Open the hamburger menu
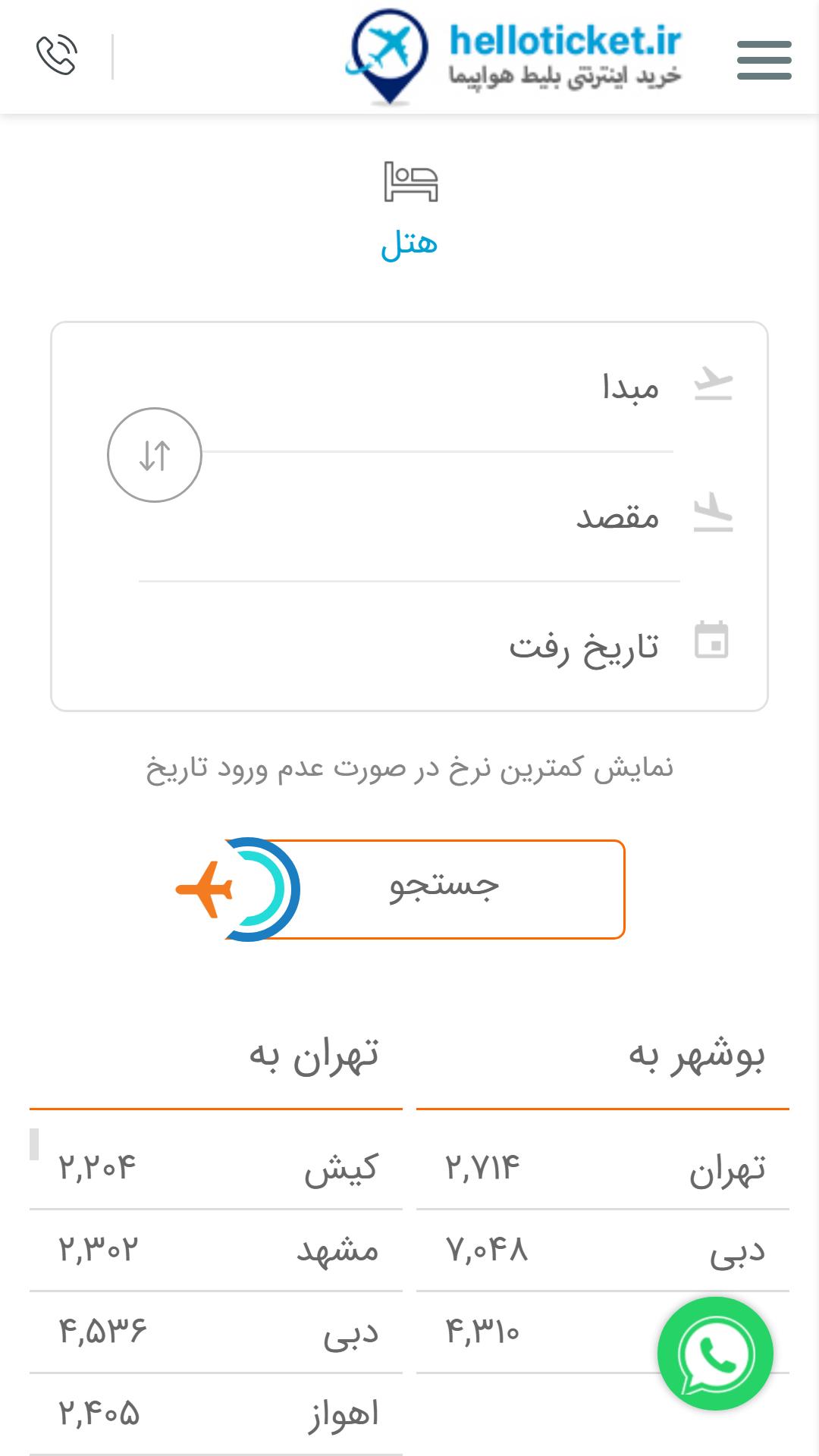This screenshot has width=819, height=1456. pyautogui.click(x=764, y=60)
